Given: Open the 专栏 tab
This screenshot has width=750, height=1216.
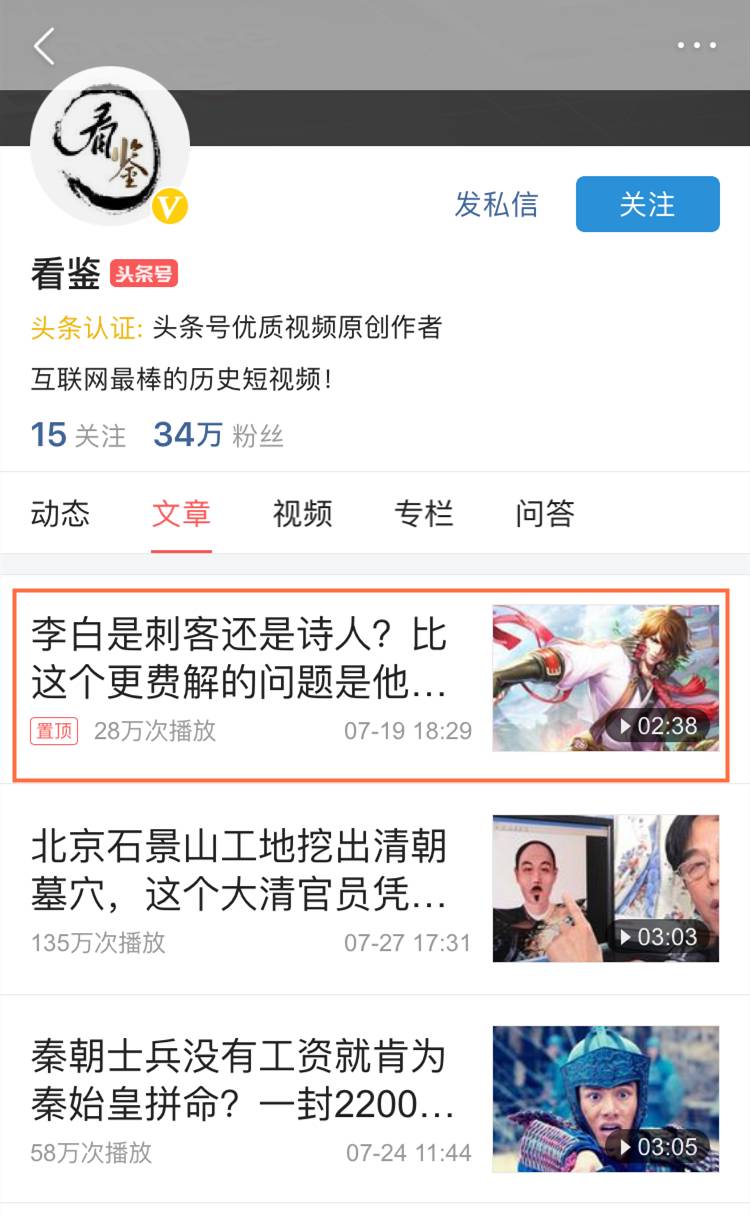Looking at the screenshot, I should pyautogui.click(x=424, y=513).
